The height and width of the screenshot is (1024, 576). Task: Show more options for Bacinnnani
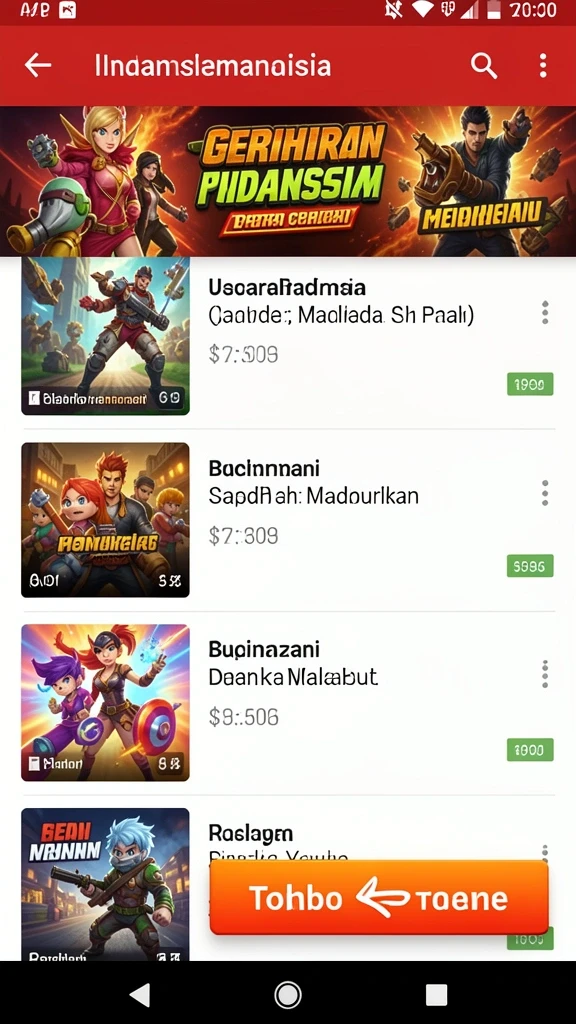[545, 492]
